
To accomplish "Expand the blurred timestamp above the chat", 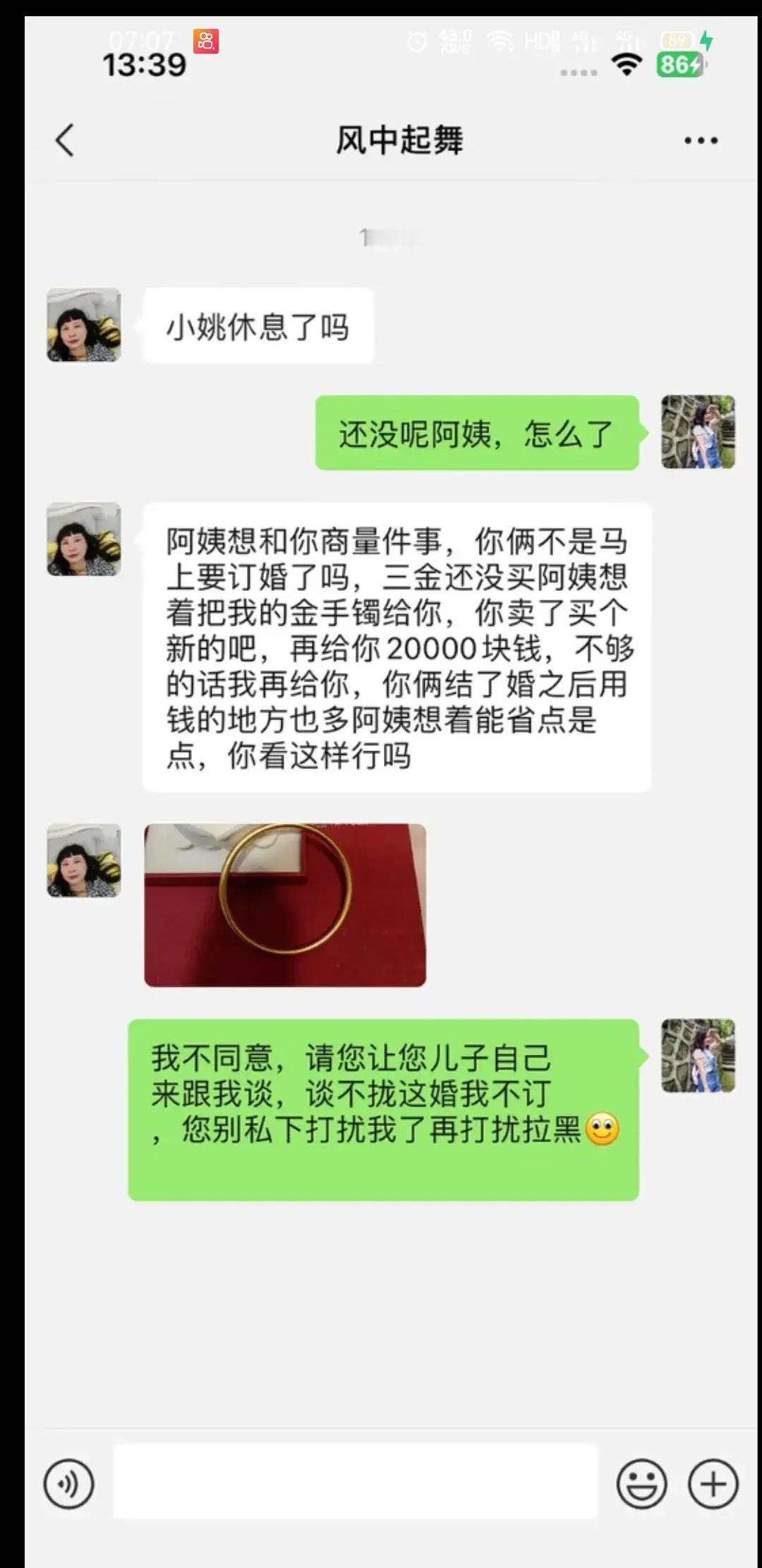I will click(392, 237).
